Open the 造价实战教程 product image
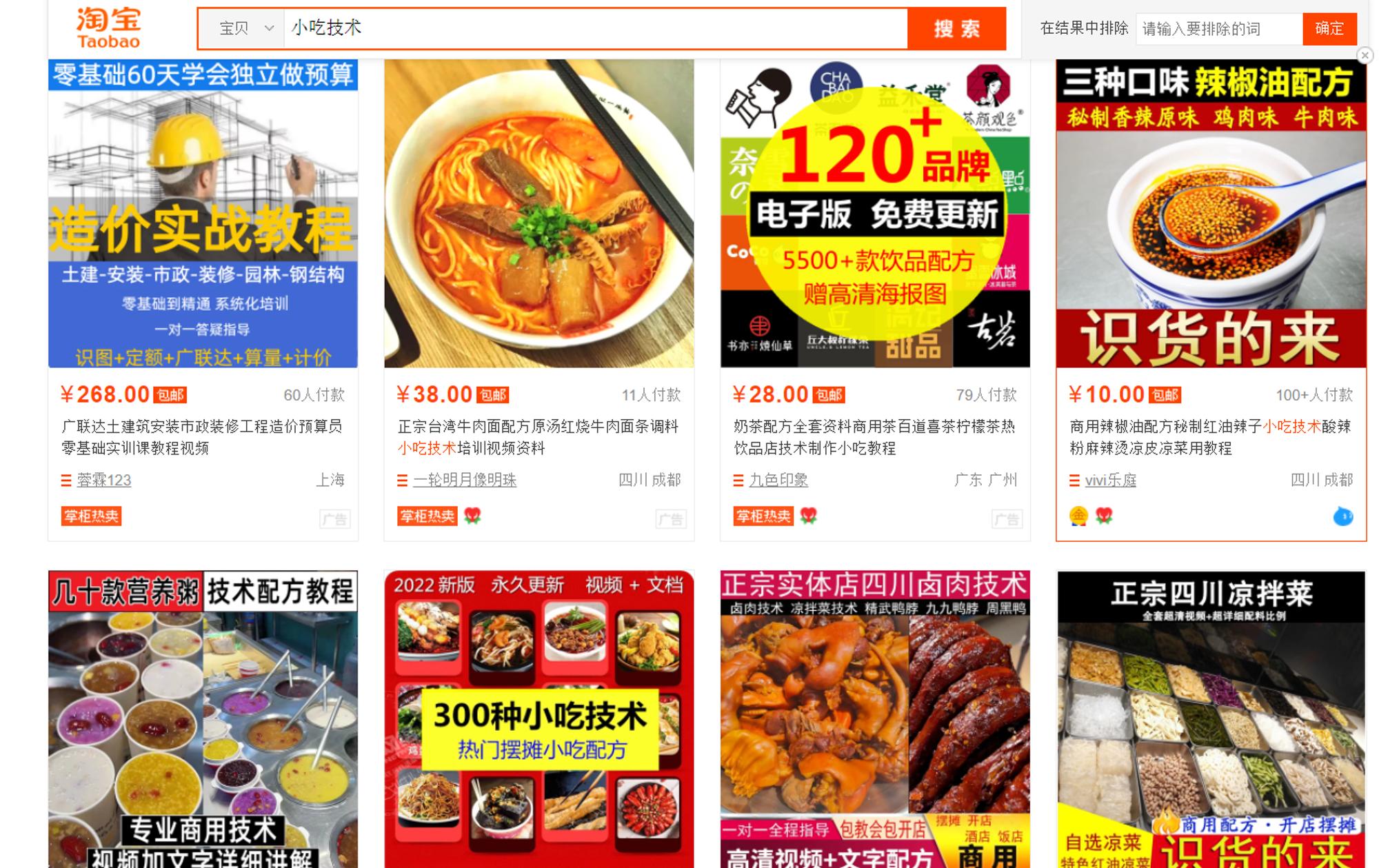1379x868 pixels. 203,214
